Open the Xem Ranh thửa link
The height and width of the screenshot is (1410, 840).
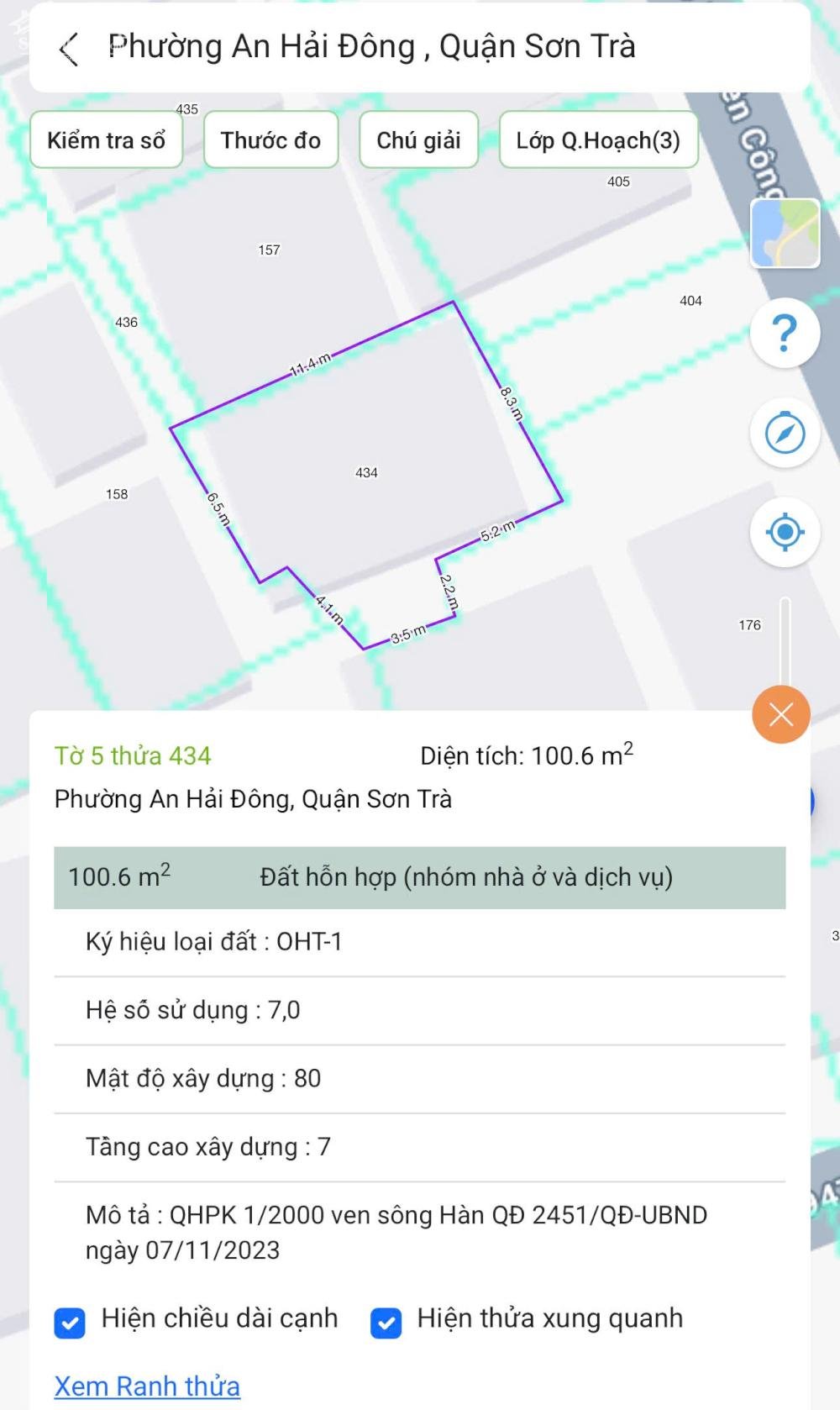[x=146, y=1386]
